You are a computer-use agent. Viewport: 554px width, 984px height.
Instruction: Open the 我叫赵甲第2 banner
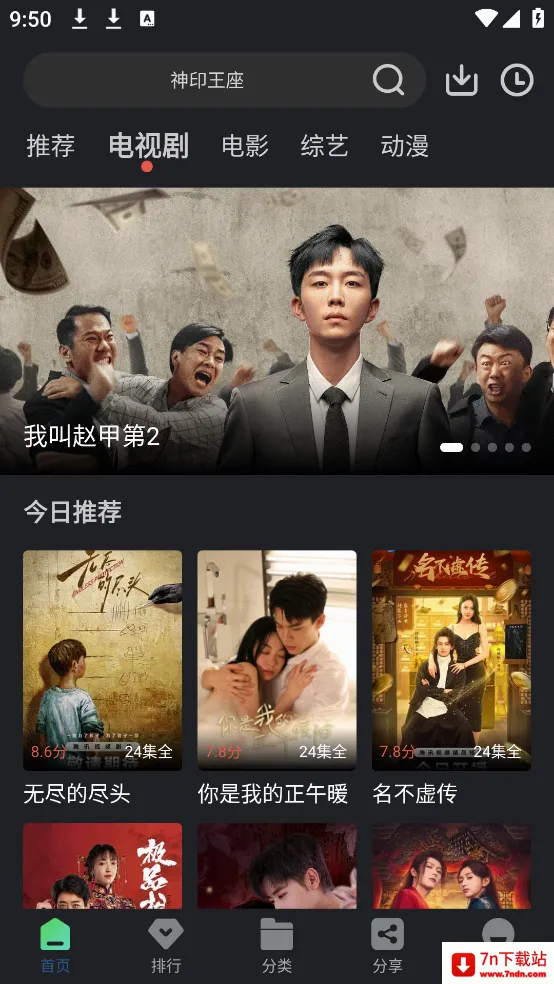(x=277, y=331)
